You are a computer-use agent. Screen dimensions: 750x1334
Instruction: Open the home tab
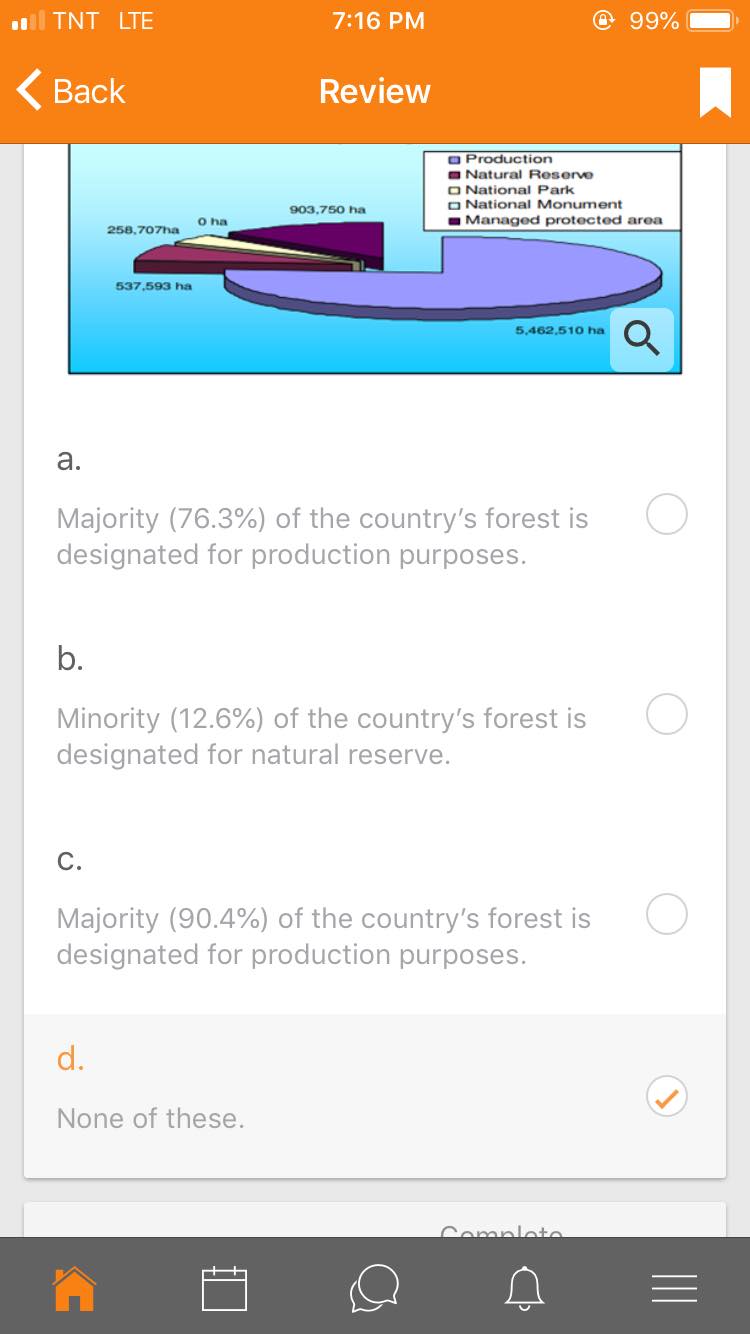[x=75, y=1289]
